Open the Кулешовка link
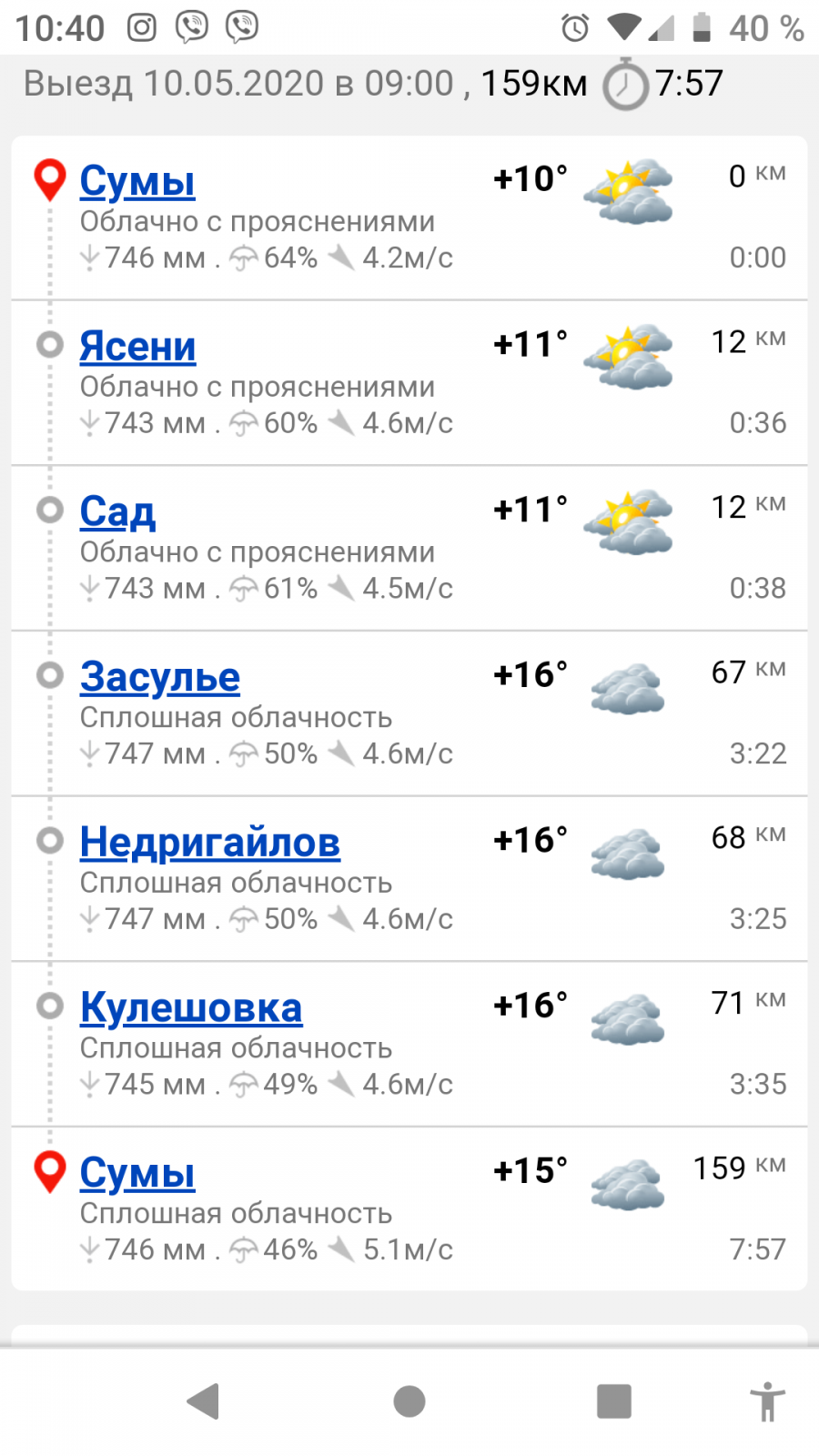Screen dimensions: 819x1456 pyautogui.click(x=190, y=1007)
